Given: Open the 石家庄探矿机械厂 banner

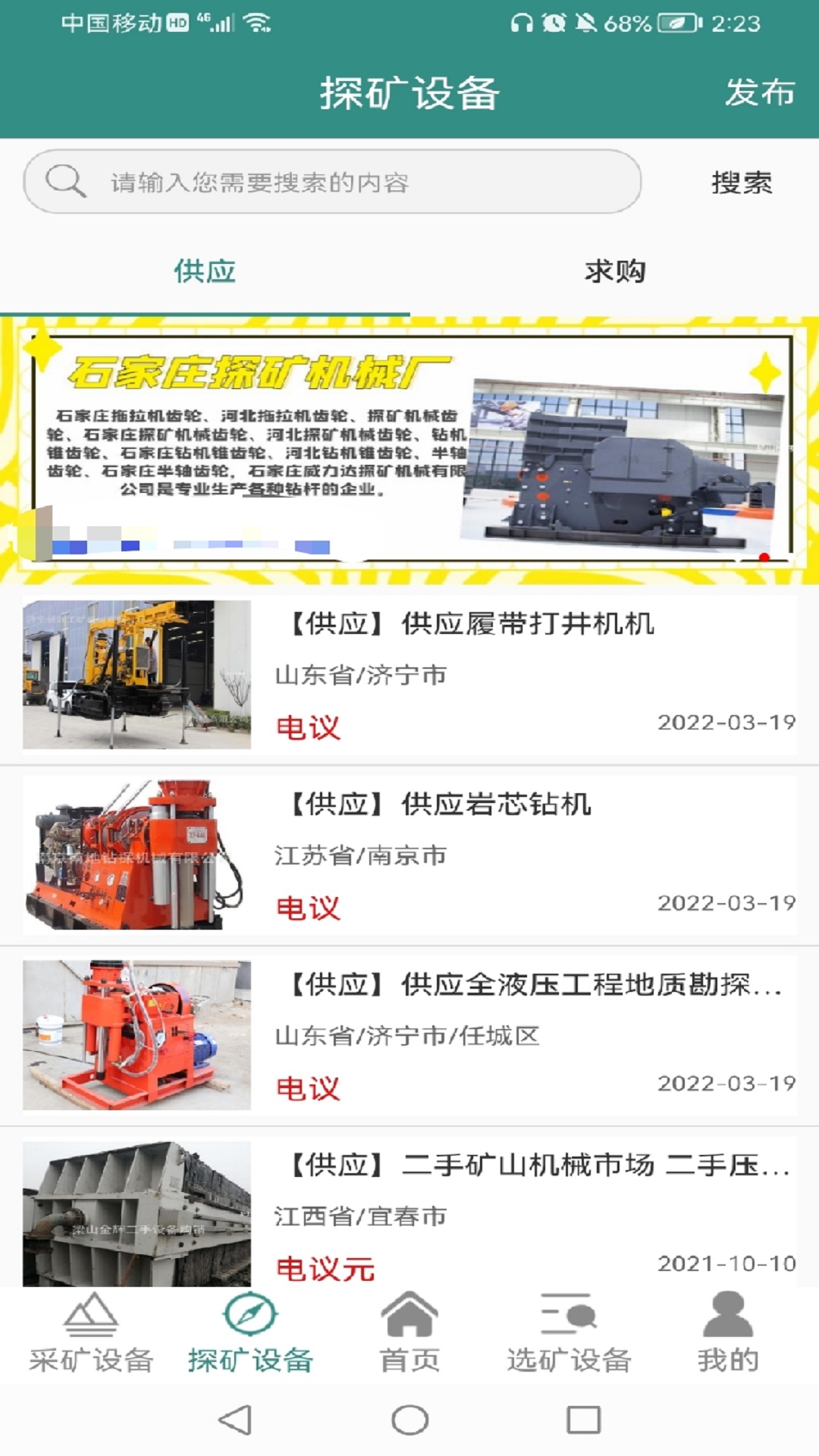Looking at the screenshot, I should pyautogui.click(x=409, y=450).
